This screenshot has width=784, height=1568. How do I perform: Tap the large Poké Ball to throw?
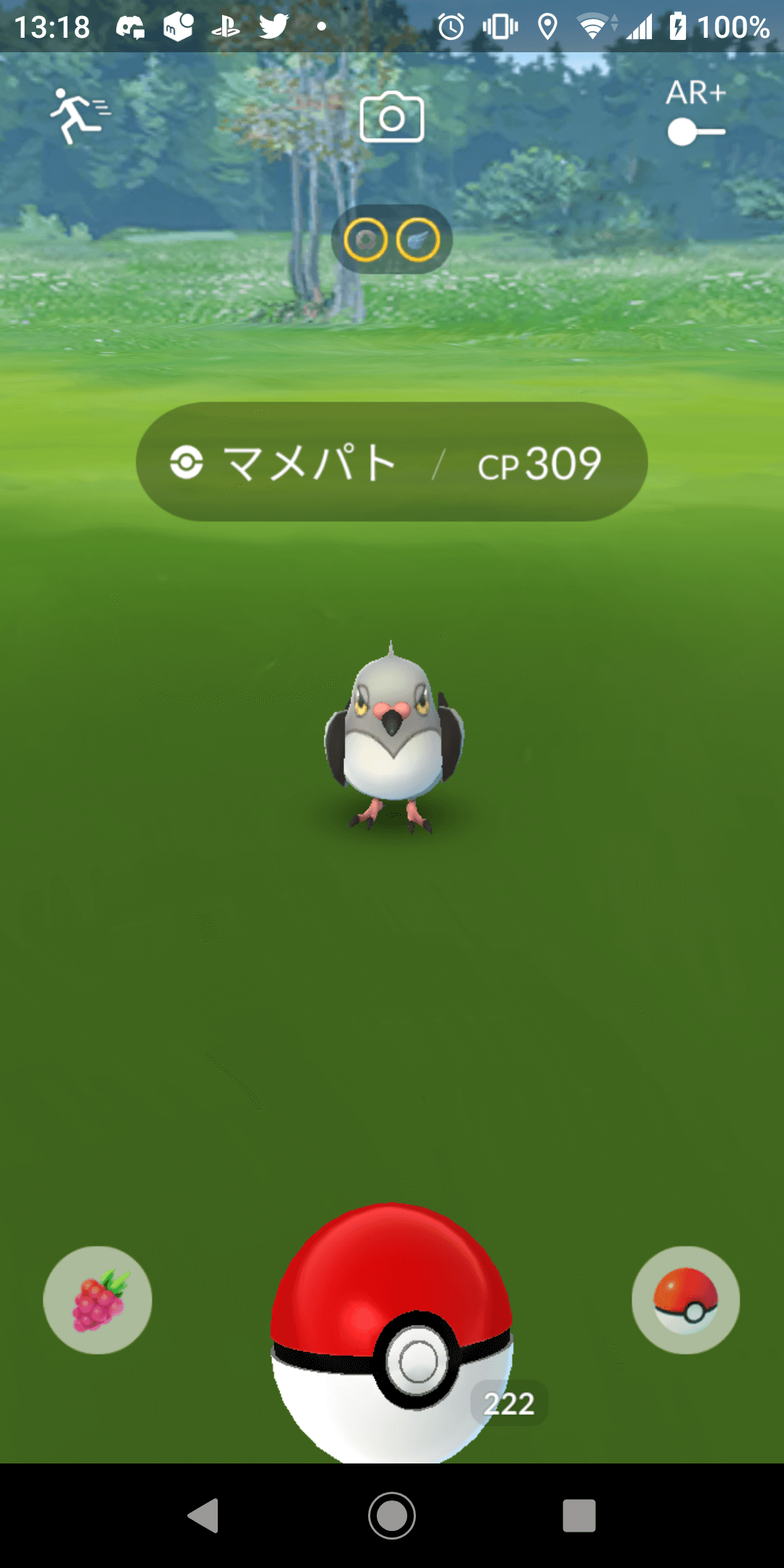392,1336
